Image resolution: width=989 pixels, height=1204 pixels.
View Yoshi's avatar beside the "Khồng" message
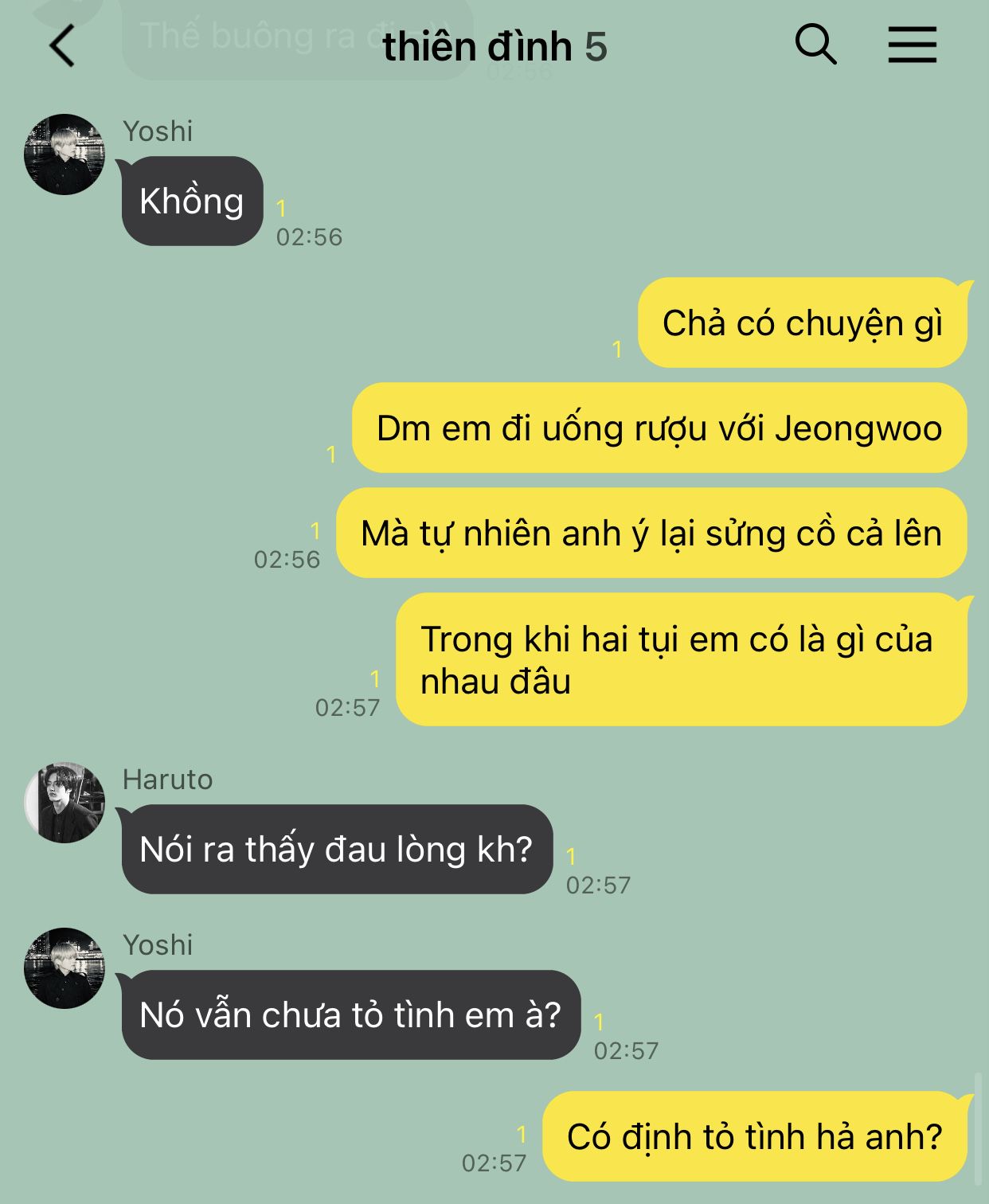64,154
